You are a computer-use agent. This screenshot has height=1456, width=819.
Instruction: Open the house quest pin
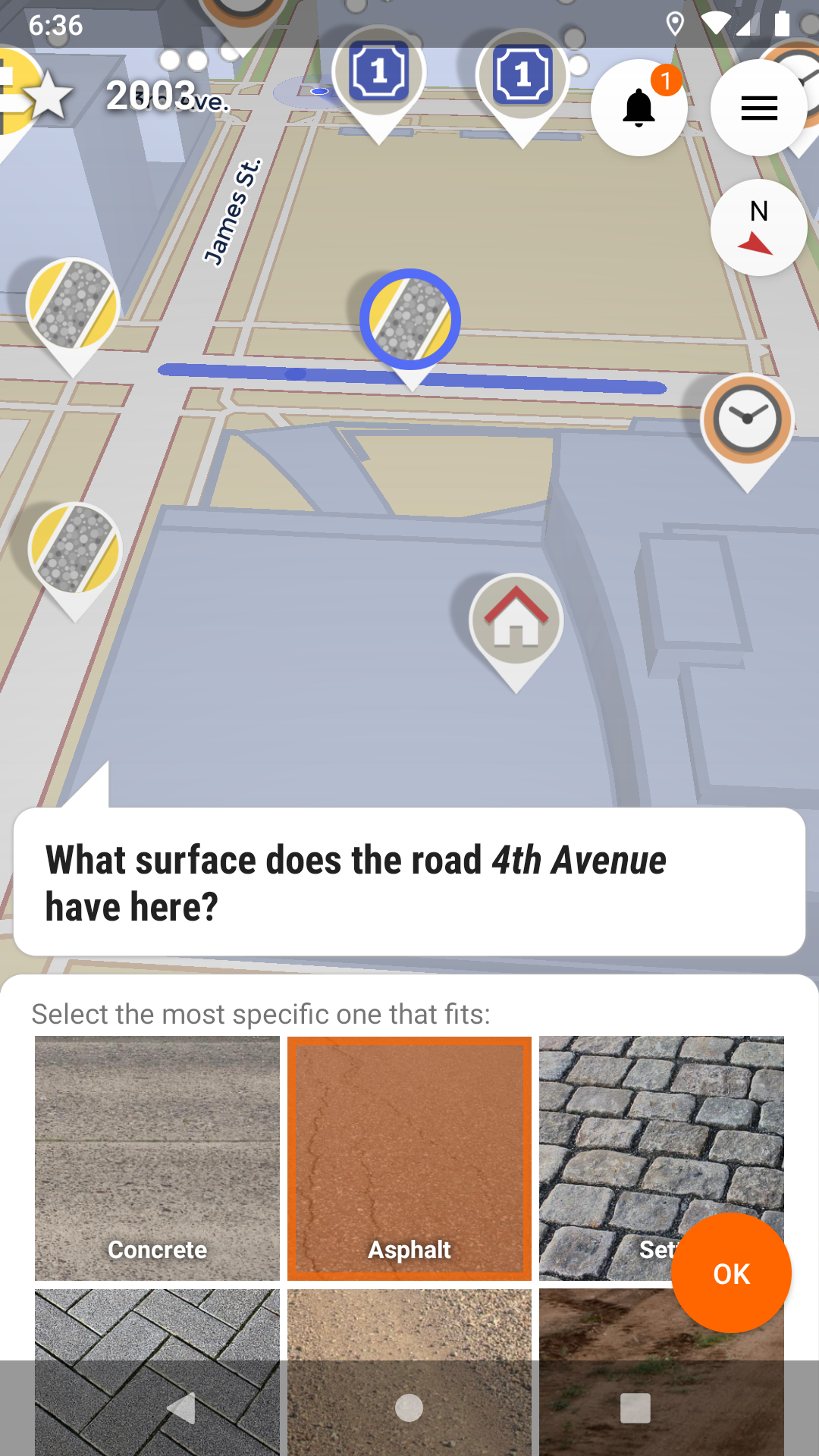(x=516, y=620)
